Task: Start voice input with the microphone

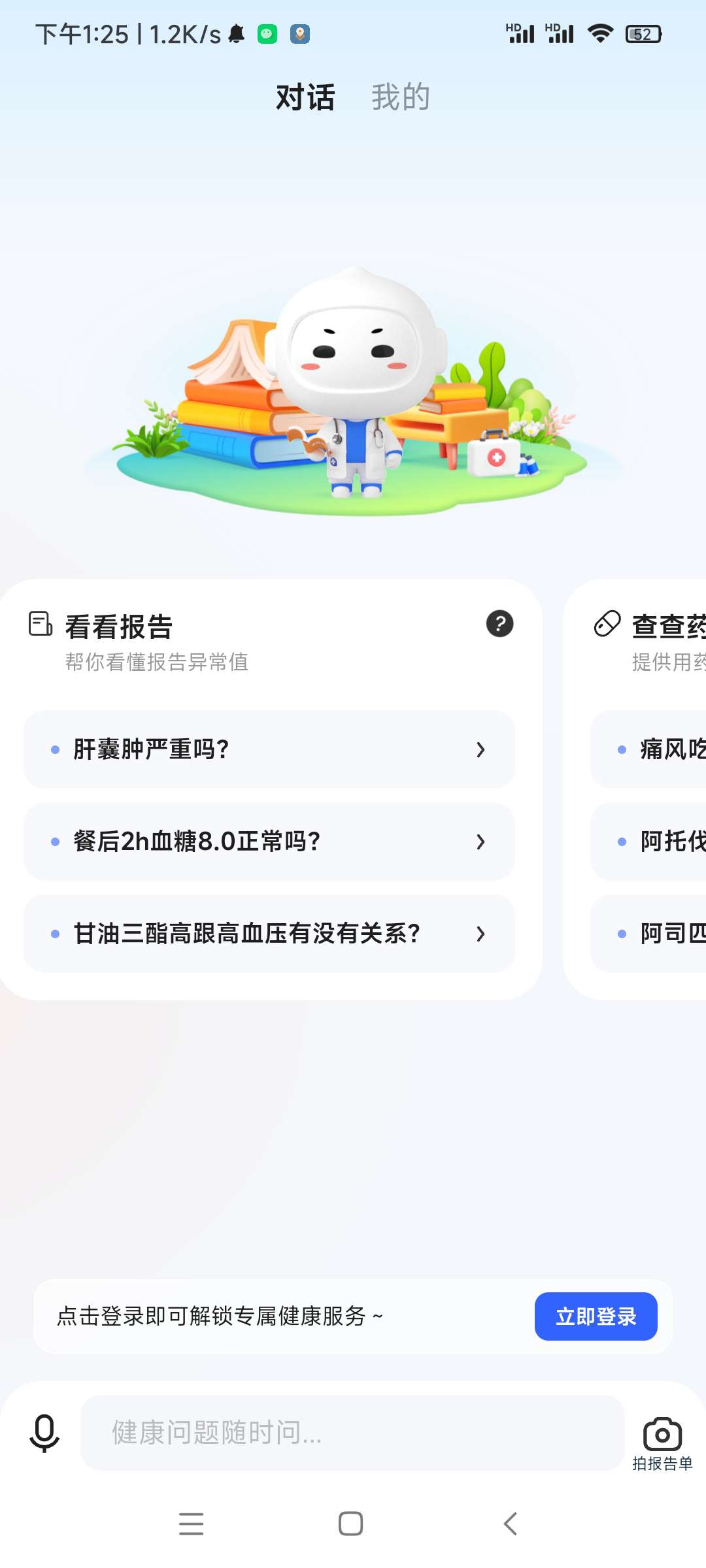Action: pos(44,1433)
